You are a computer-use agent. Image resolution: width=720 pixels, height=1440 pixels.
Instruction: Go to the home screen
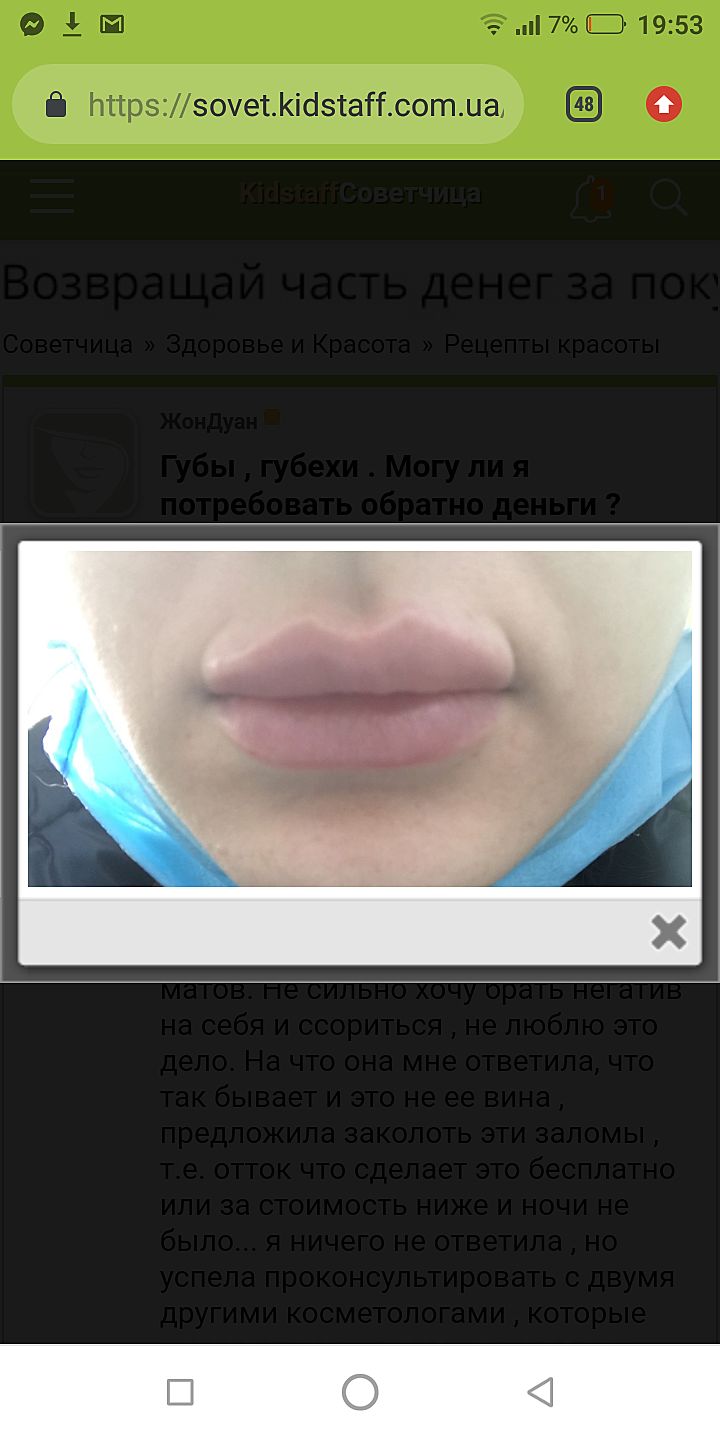(x=360, y=1391)
